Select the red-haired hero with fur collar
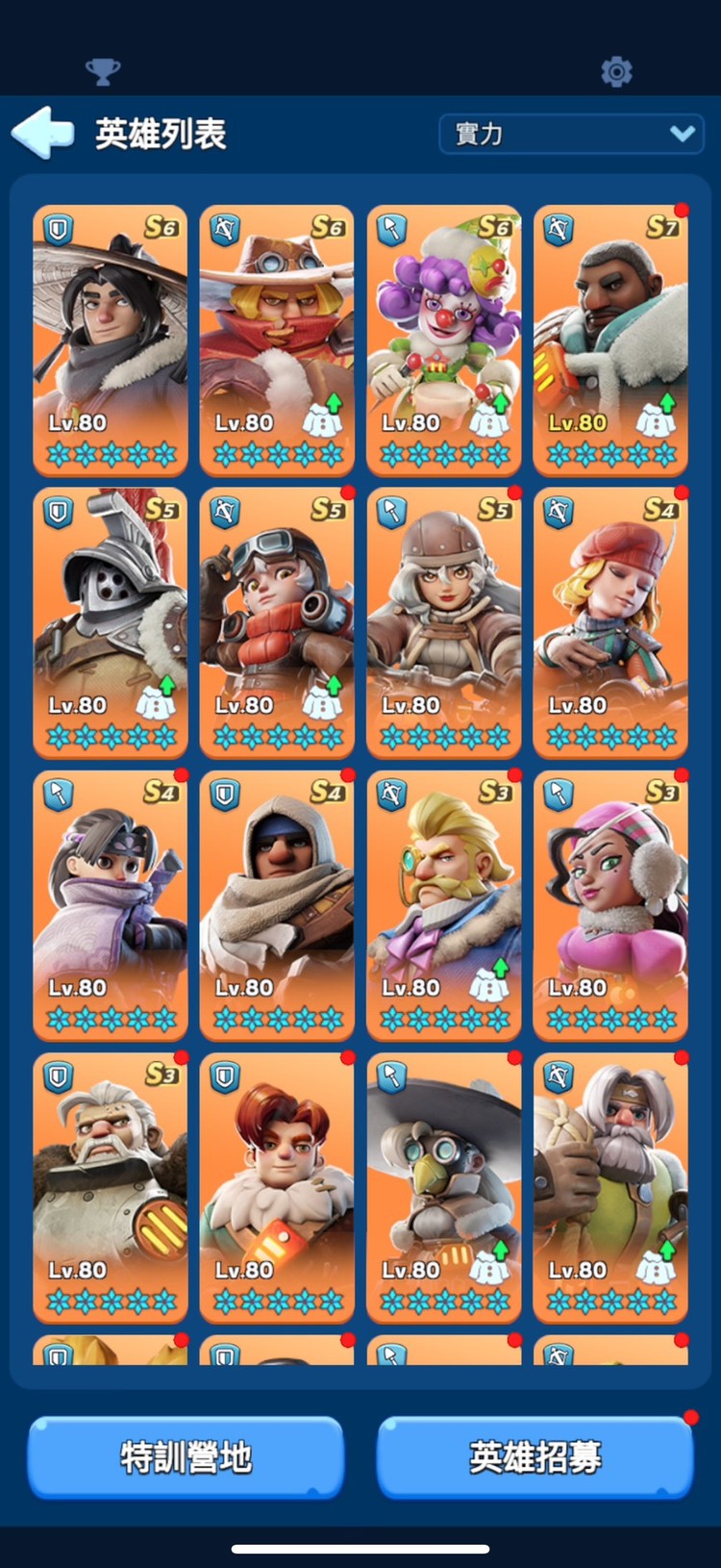721x1568 pixels. pos(277,1187)
